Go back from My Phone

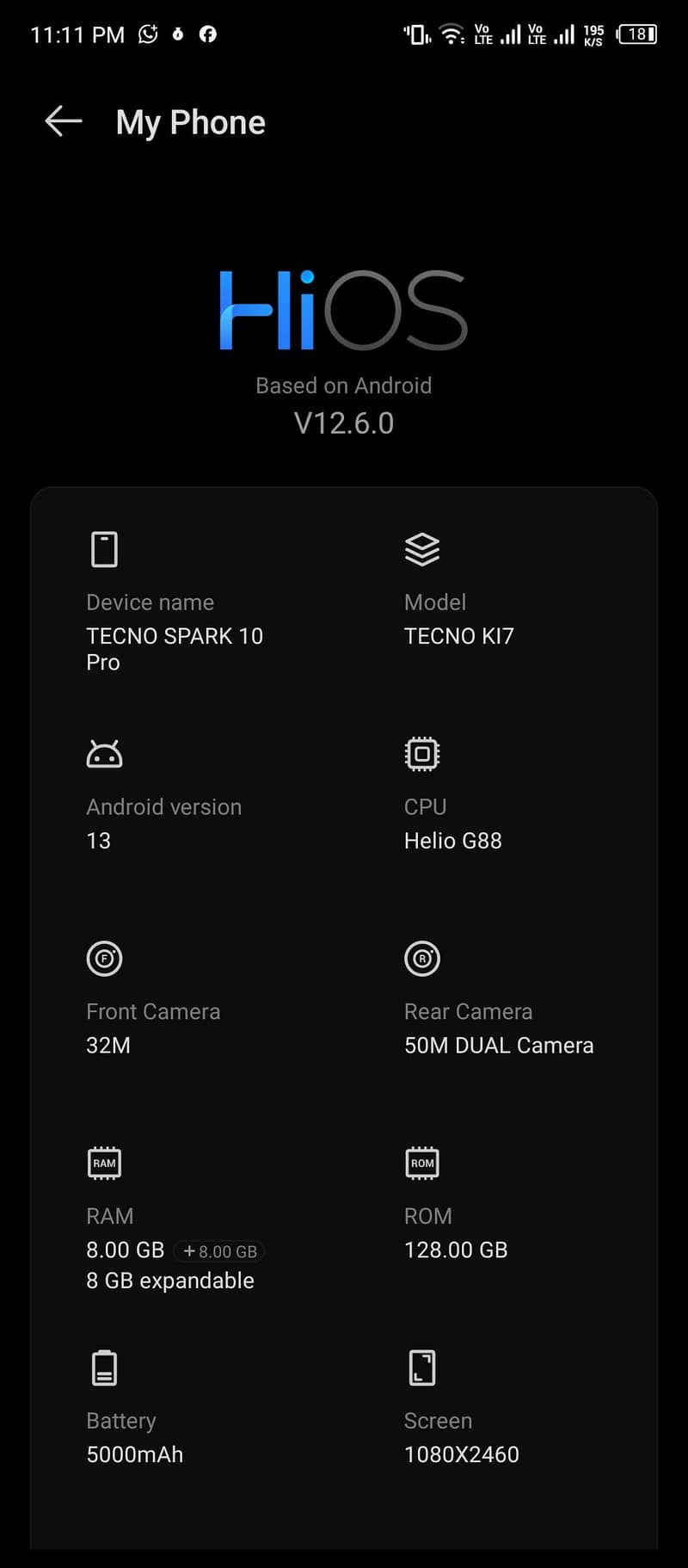tap(63, 121)
